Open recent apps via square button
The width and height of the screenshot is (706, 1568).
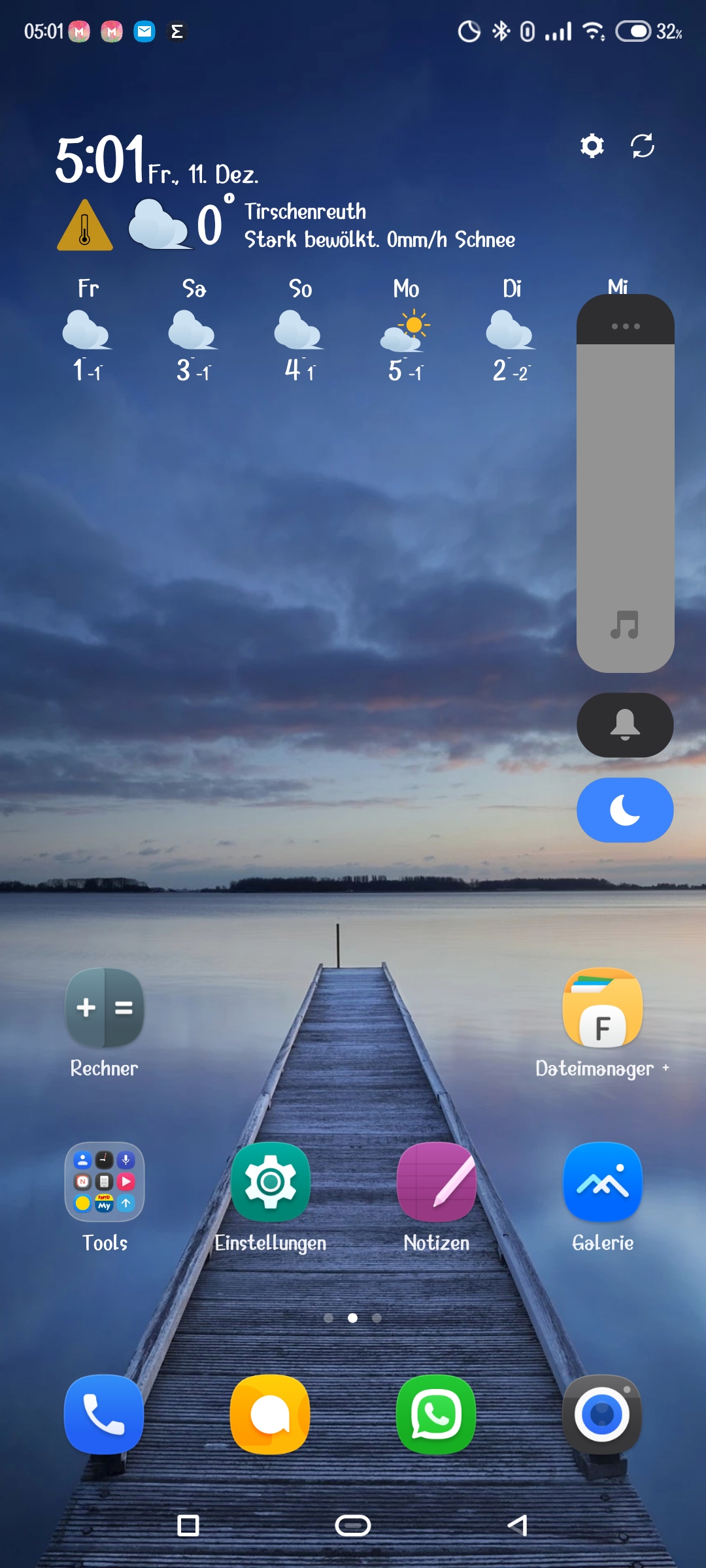(x=188, y=1526)
